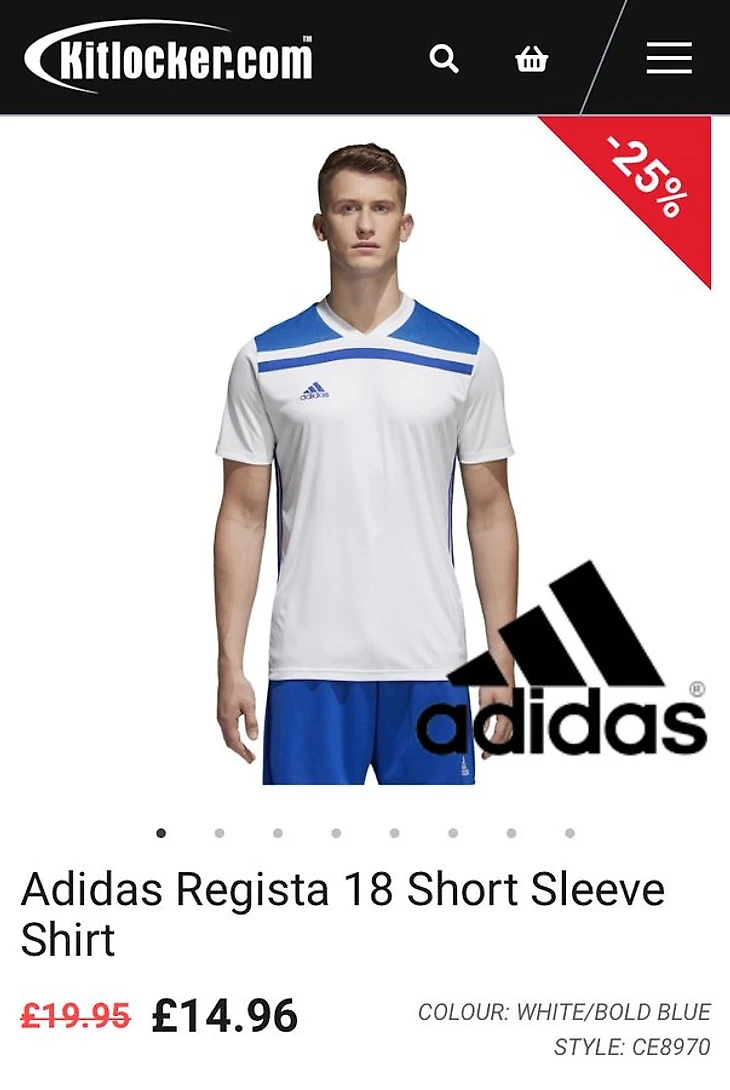Viewport: 730px width, 1090px height.
Task: Jump to the second image dot
Action: [219, 833]
